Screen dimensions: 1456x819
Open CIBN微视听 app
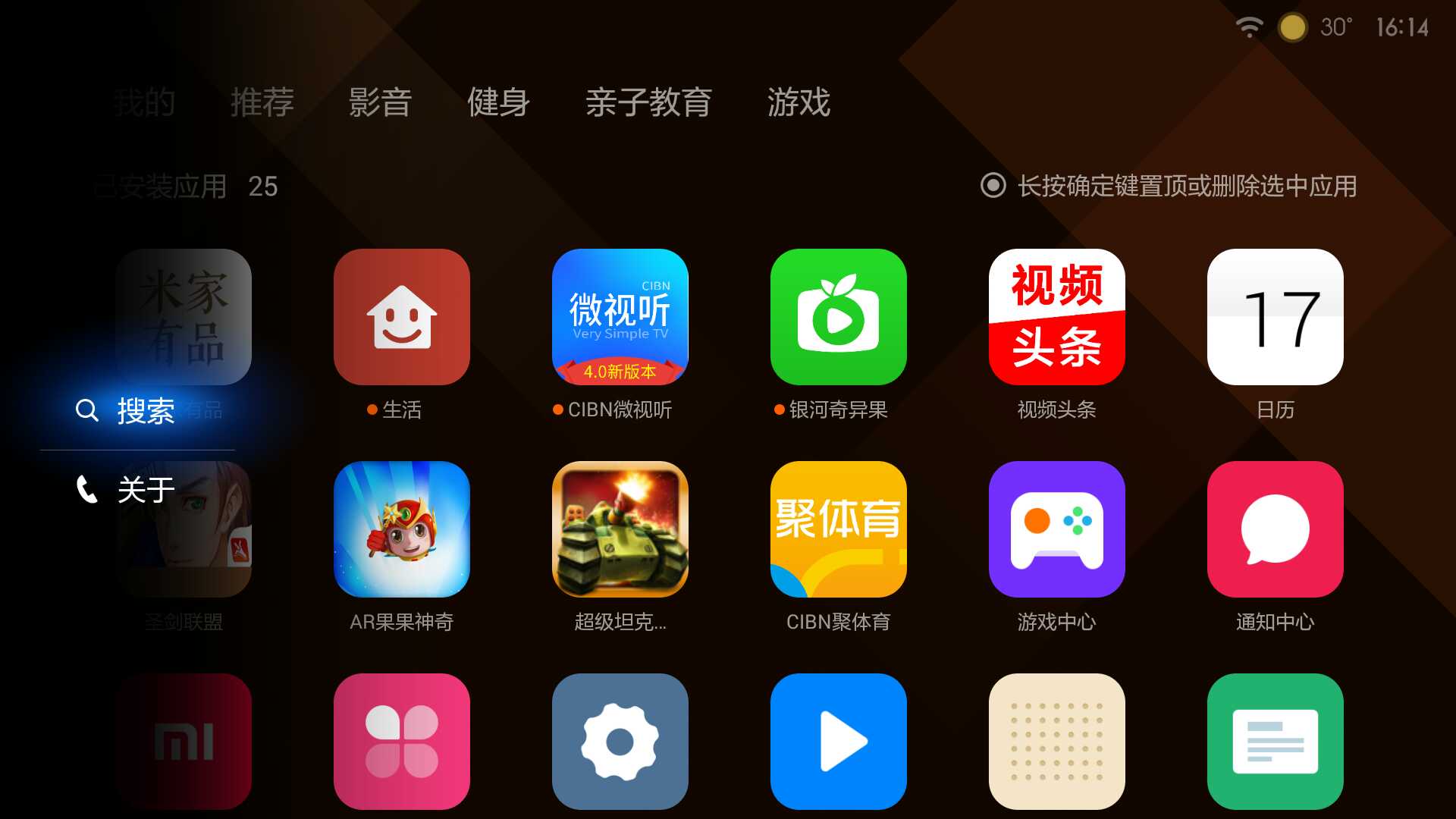pyautogui.click(x=620, y=317)
